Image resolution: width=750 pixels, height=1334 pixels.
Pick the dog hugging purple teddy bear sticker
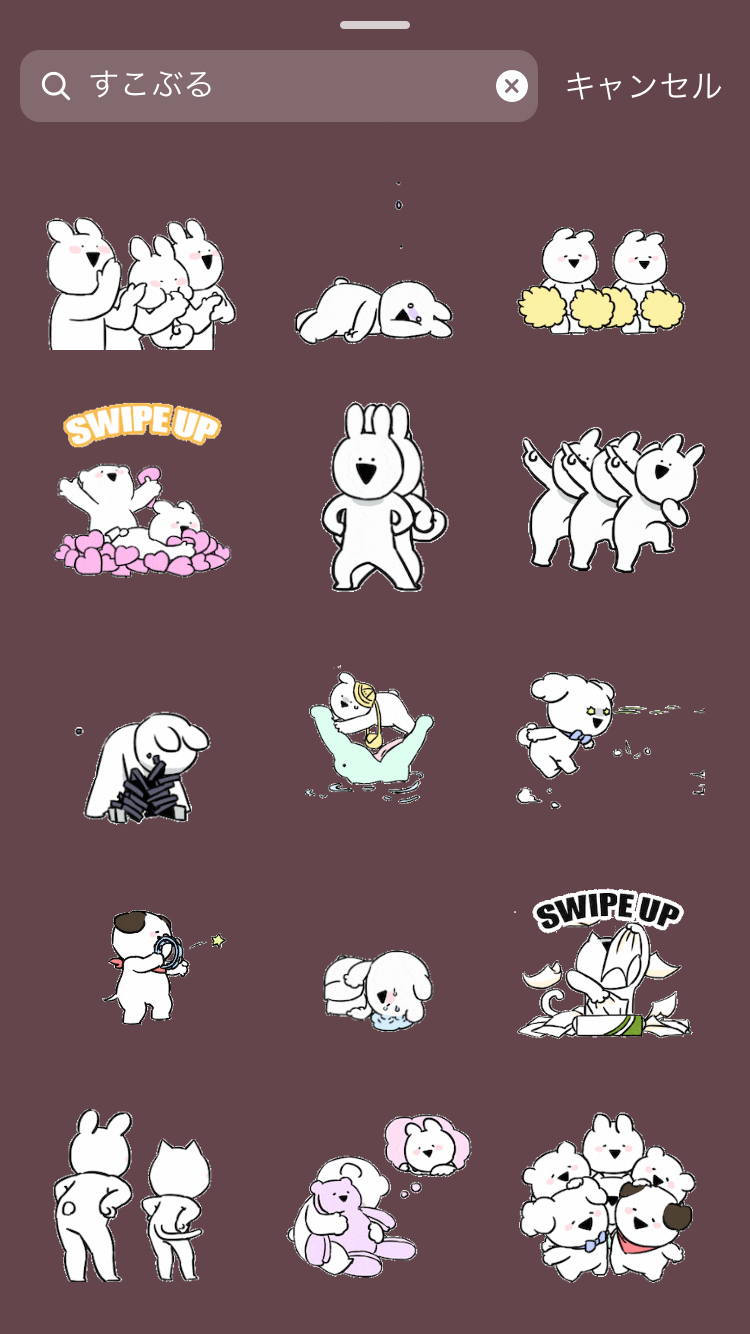coord(375,1200)
